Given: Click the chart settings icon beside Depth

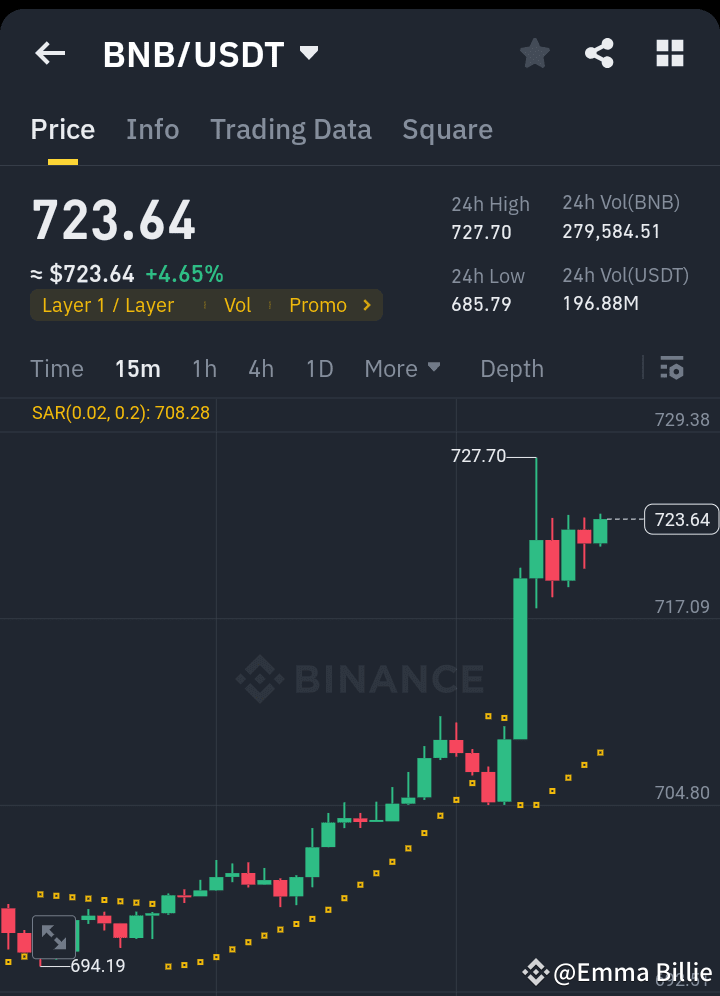Looking at the screenshot, I should (x=672, y=369).
